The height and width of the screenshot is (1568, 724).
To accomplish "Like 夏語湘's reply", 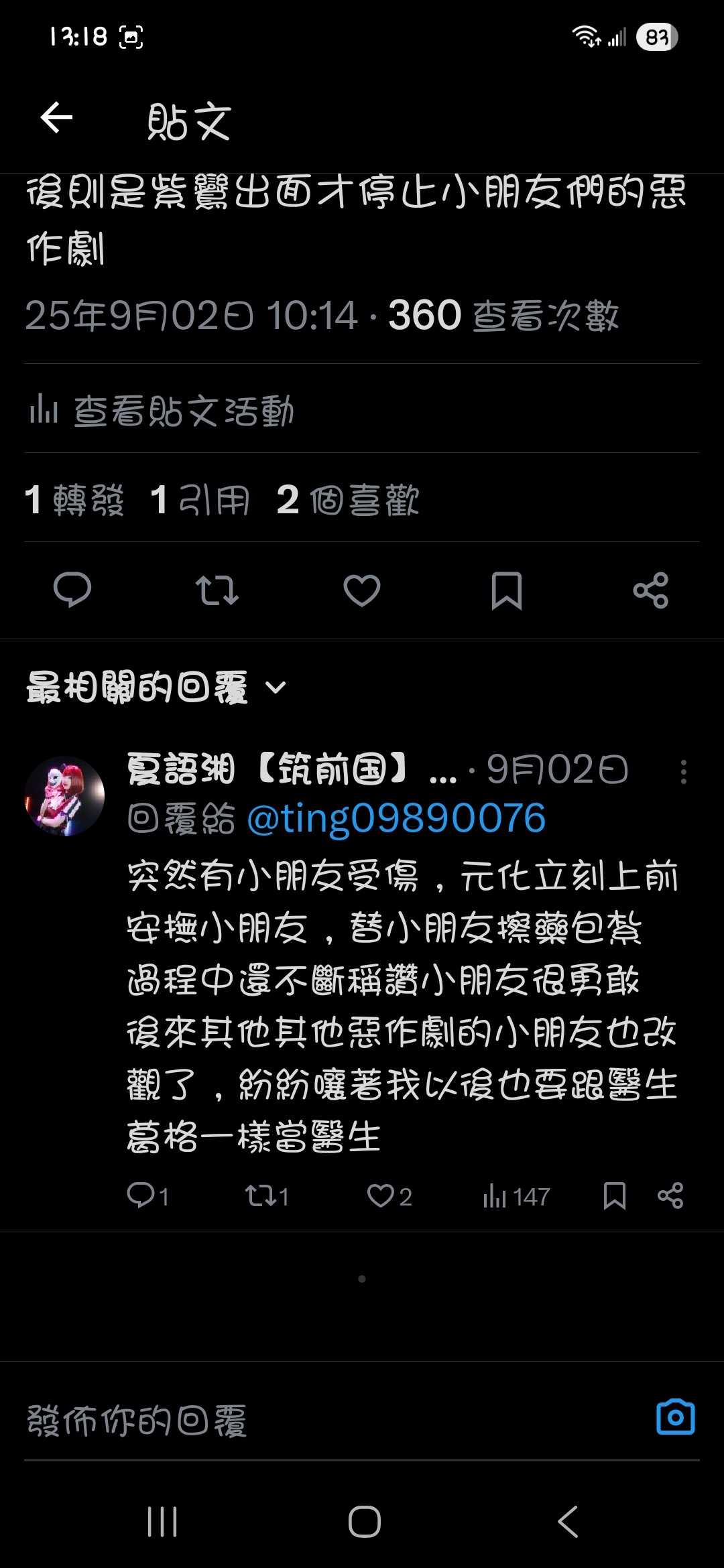I will pos(381,1195).
